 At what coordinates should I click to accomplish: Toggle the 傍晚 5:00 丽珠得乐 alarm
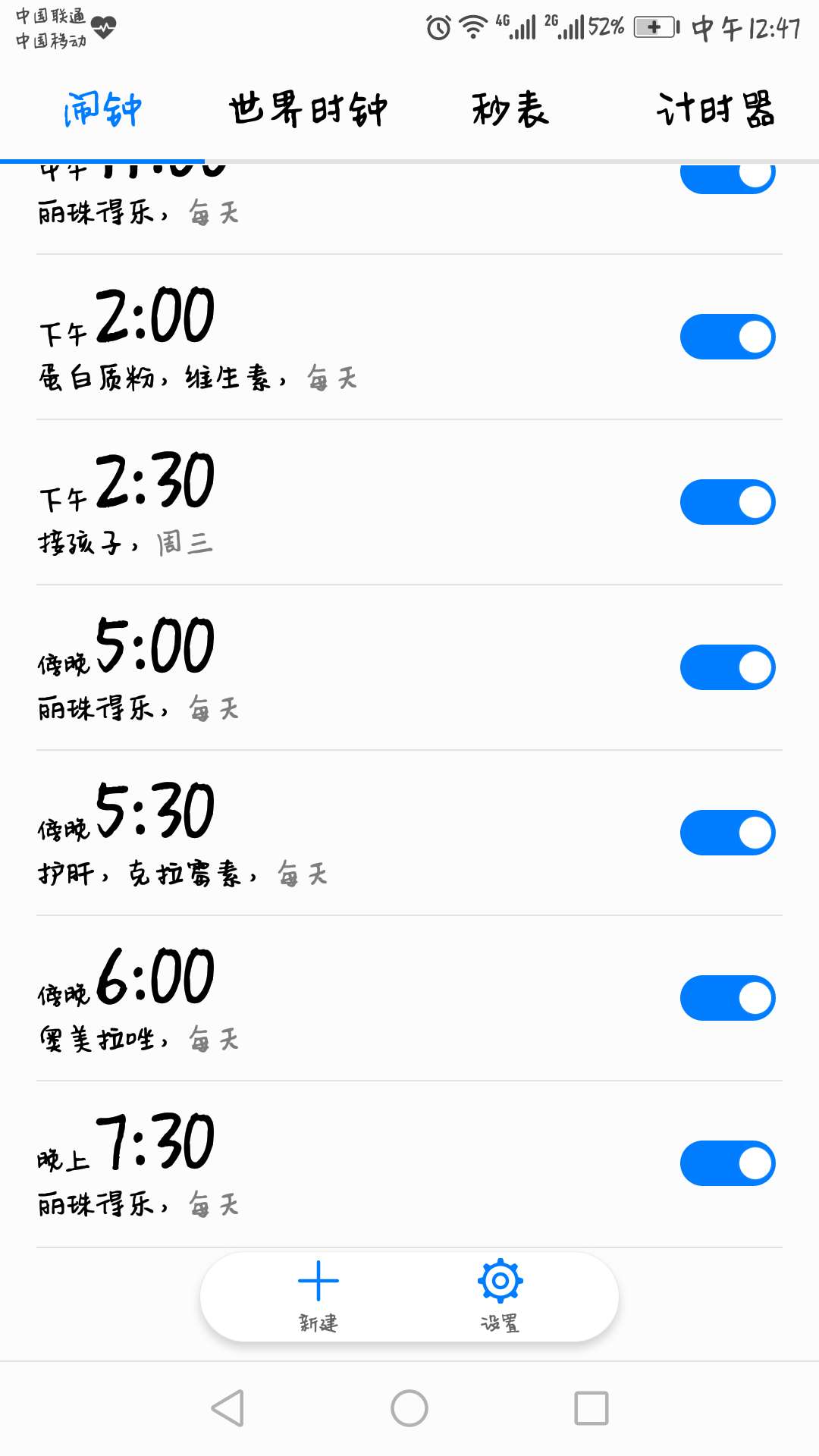click(727, 667)
